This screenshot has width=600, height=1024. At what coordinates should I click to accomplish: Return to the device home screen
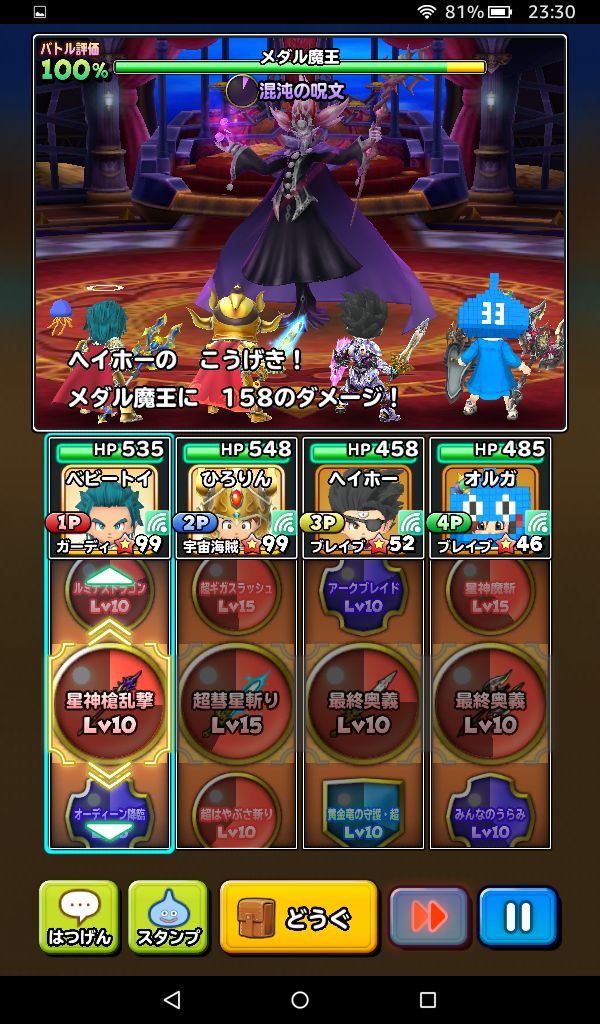coord(300,1000)
